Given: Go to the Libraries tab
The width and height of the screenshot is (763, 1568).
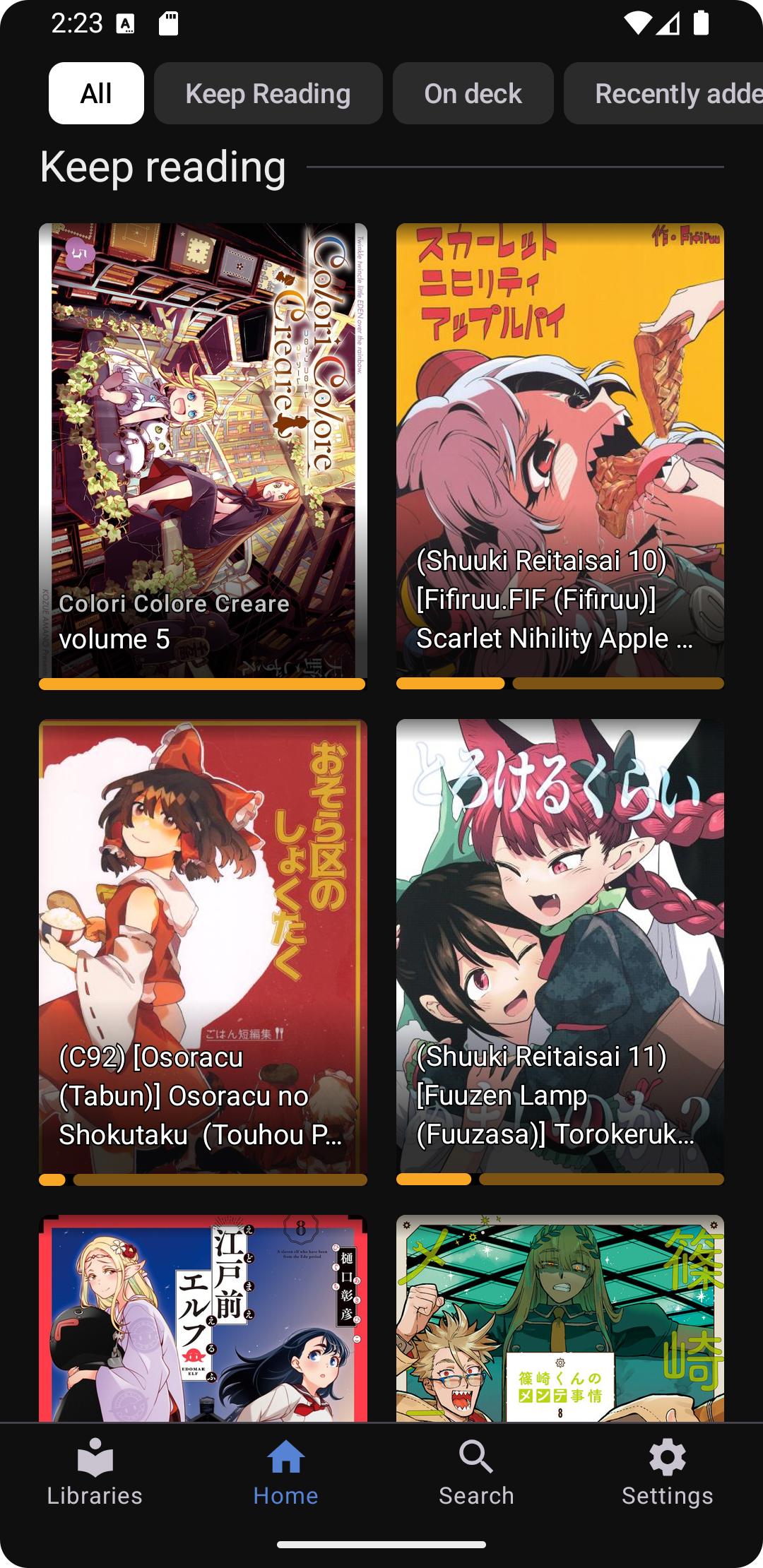Looking at the screenshot, I should pyautogui.click(x=95, y=1472).
